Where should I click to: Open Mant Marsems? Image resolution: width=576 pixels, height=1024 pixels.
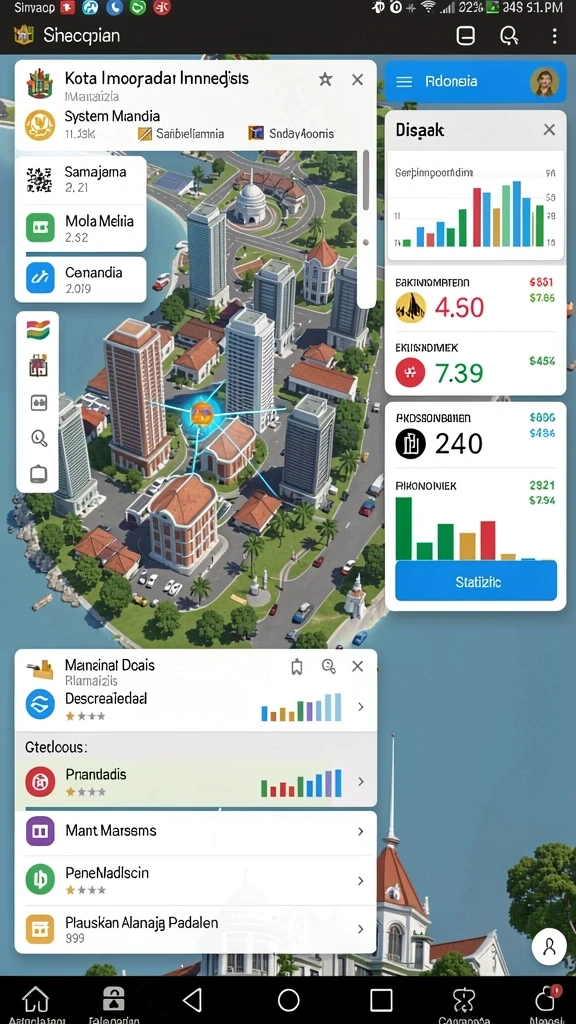pos(195,831)
